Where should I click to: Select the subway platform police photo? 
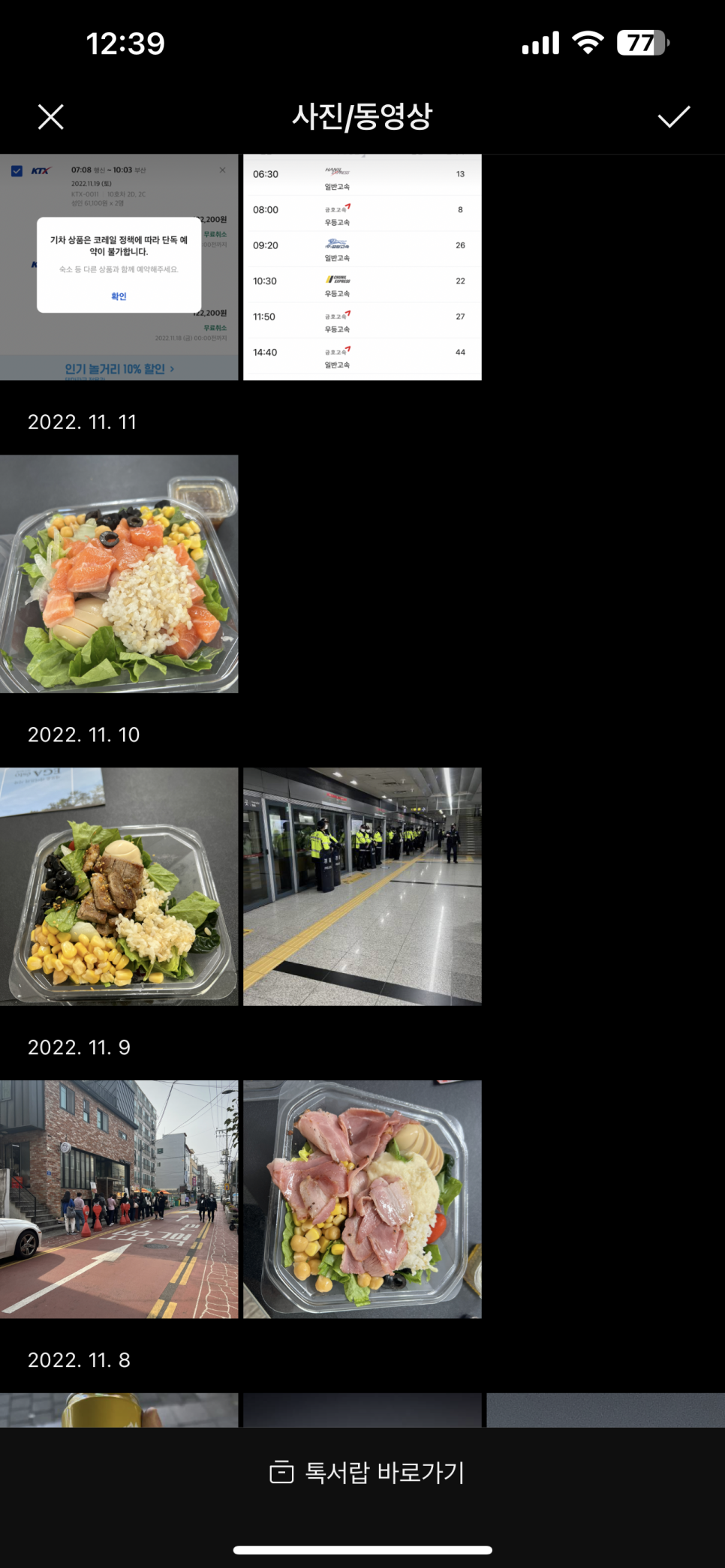tap(362, 886)
